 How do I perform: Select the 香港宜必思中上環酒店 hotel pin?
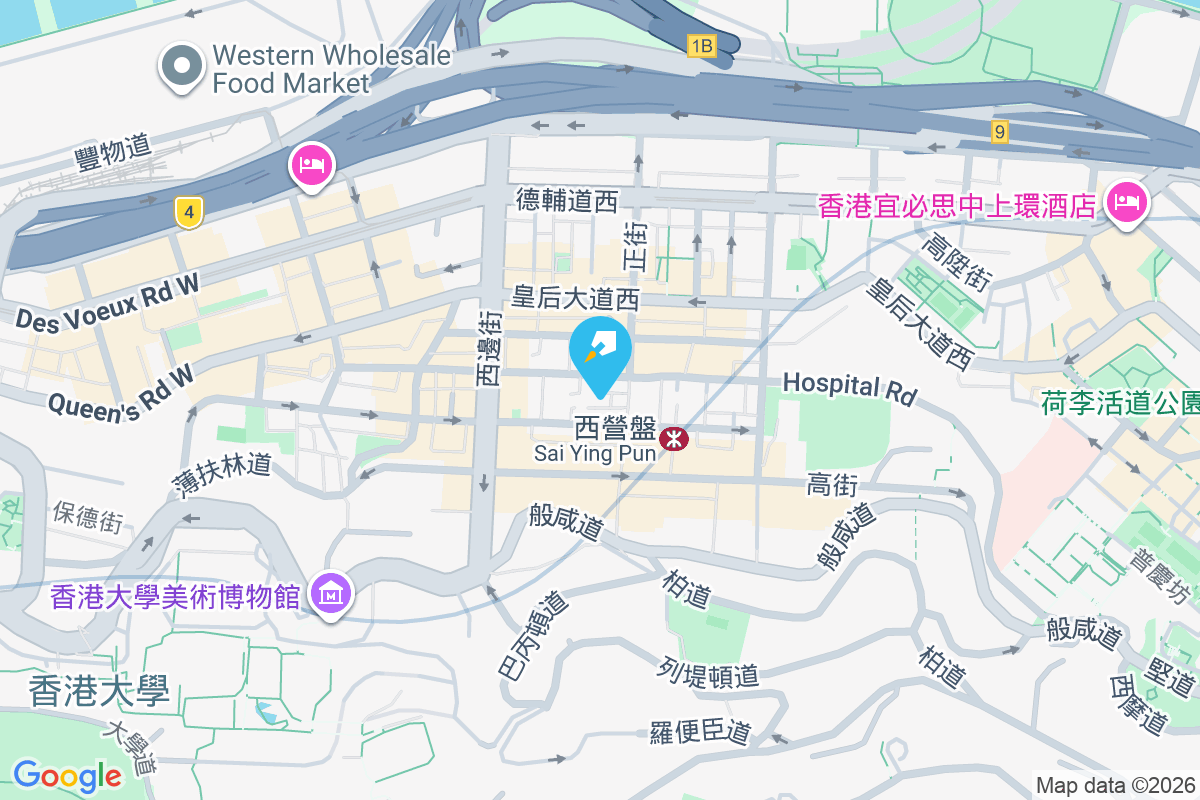1127,204
